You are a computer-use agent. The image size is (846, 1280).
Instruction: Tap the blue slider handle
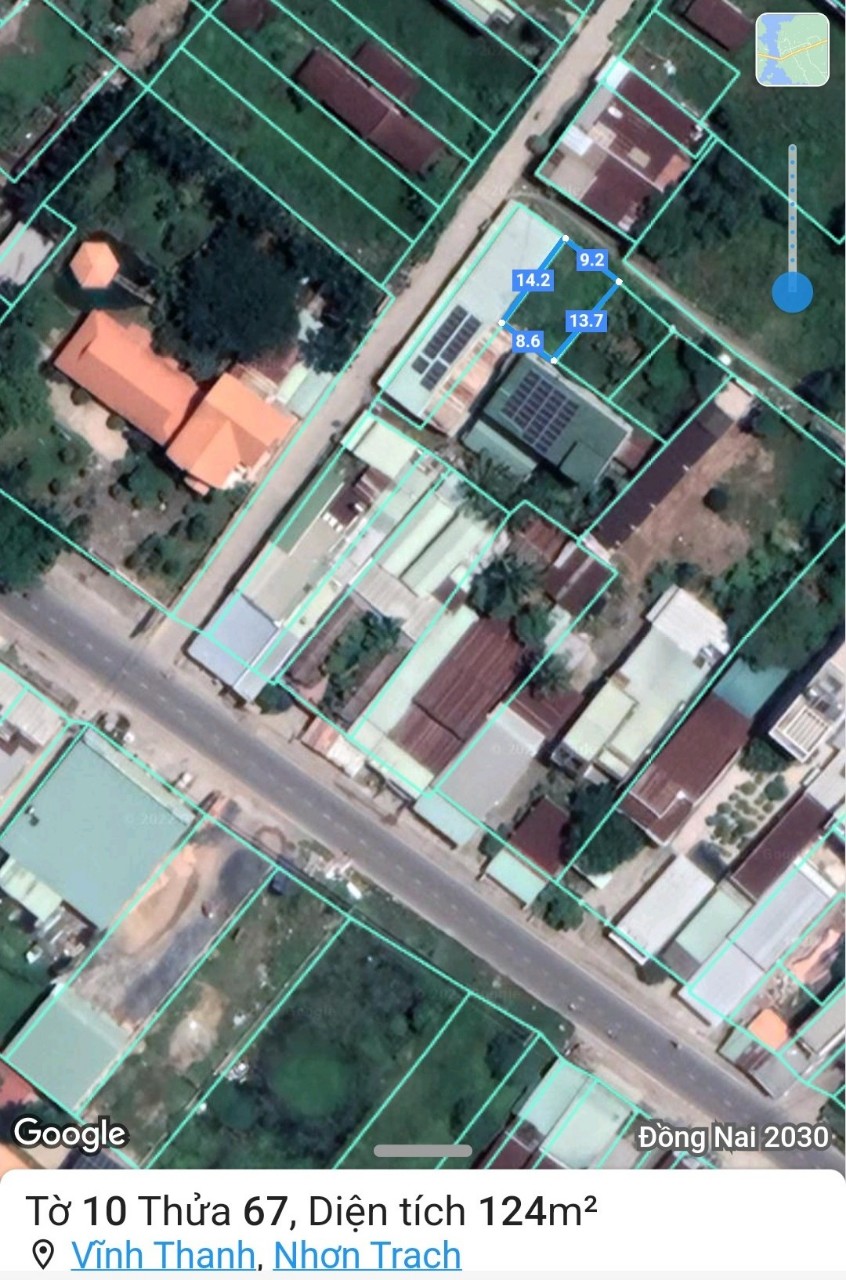792,292
